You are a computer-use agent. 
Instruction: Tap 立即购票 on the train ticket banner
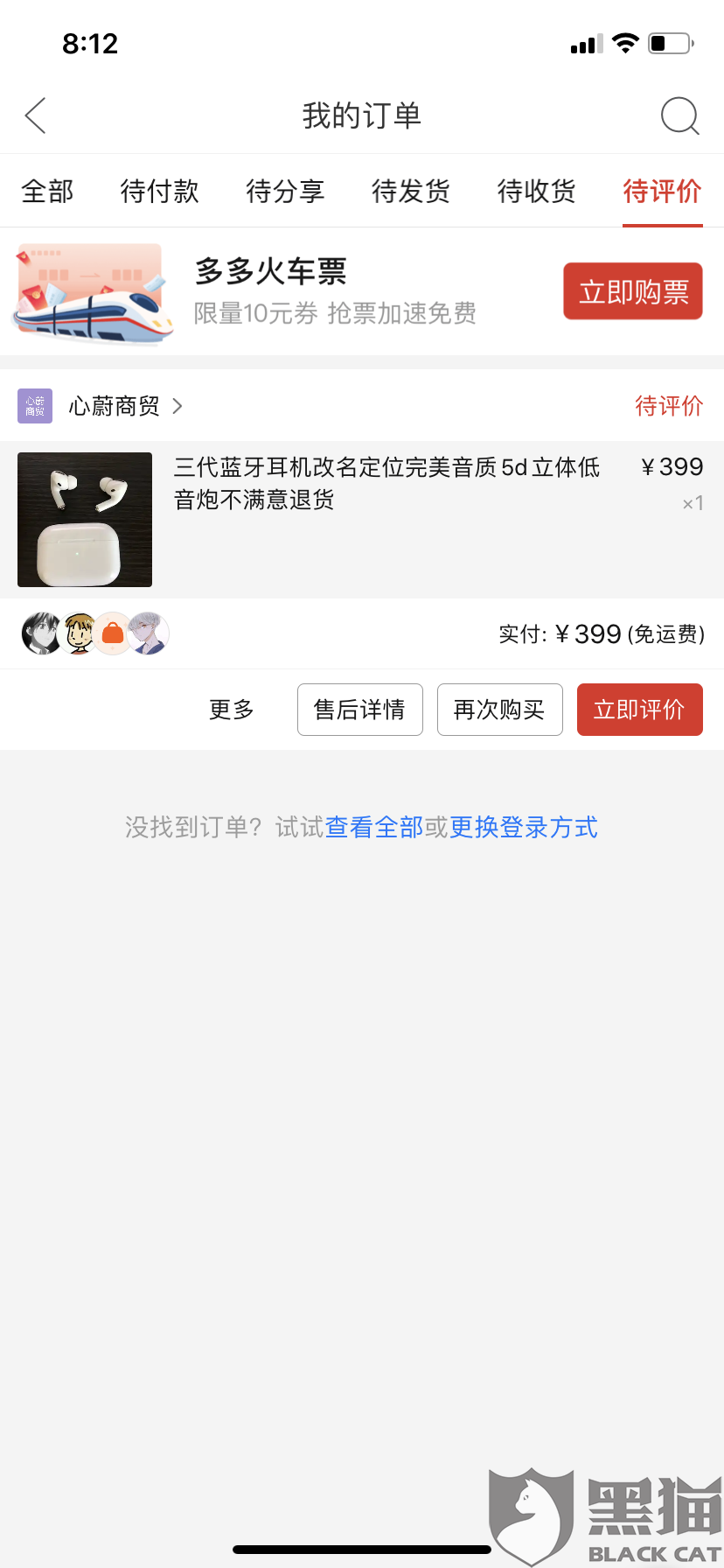tap(633, 291)
